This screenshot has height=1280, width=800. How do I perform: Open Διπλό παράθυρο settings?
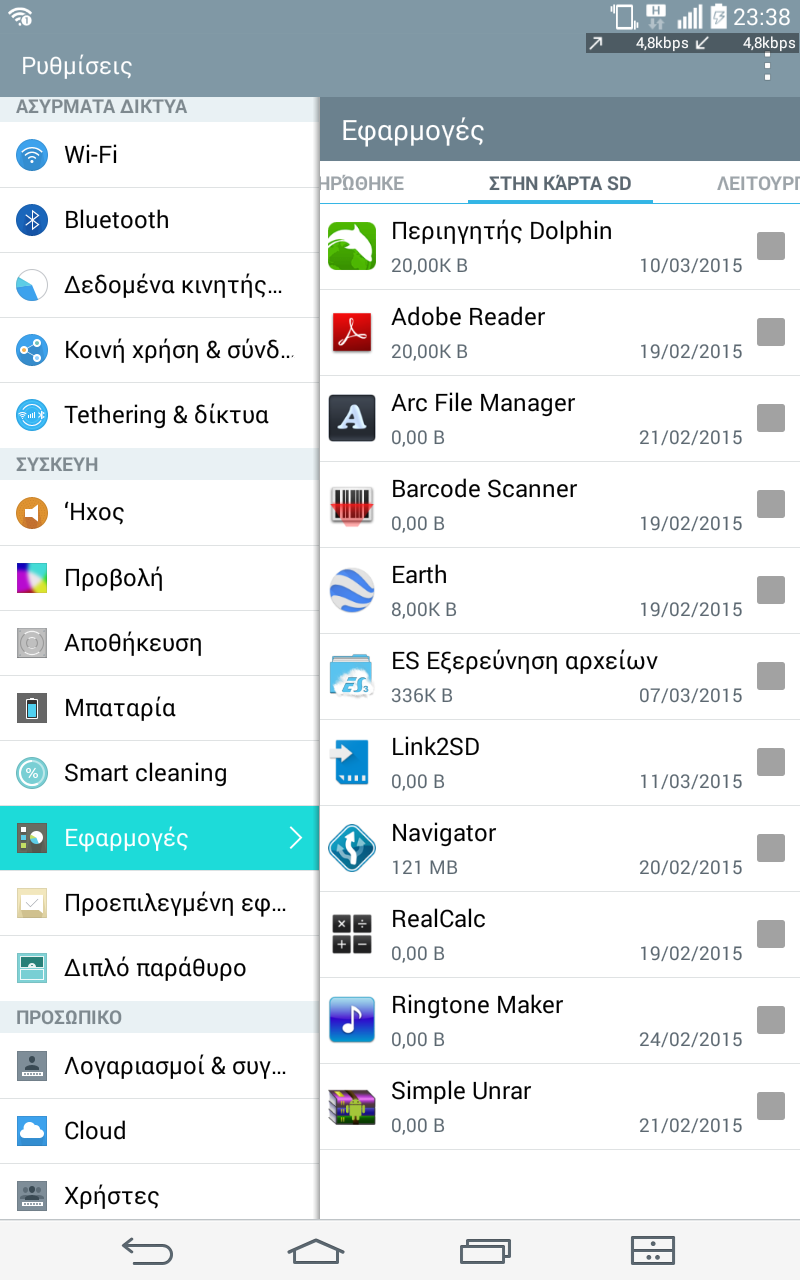pos(159,968)
